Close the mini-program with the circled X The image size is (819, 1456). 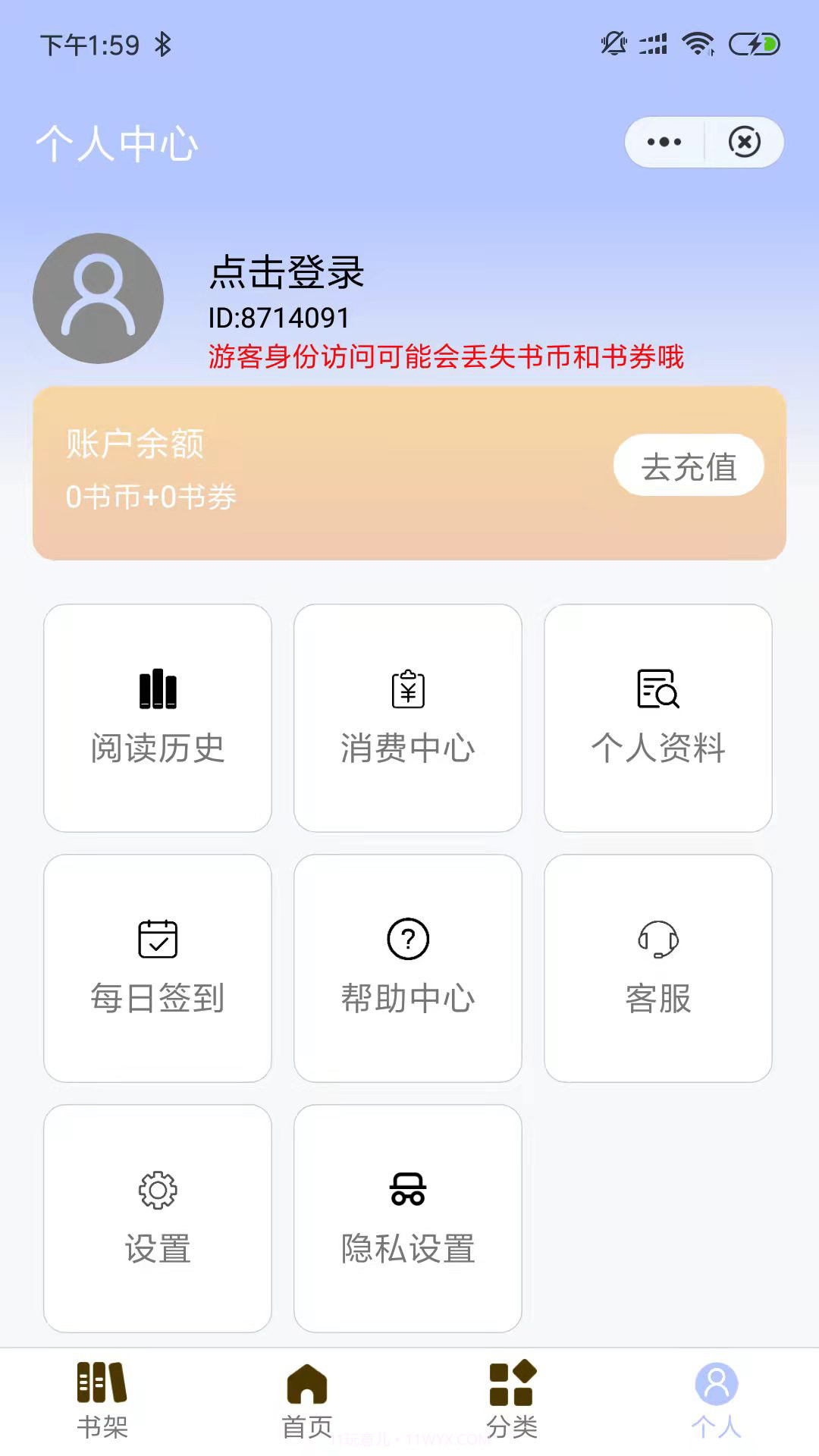tap(744, 141)
